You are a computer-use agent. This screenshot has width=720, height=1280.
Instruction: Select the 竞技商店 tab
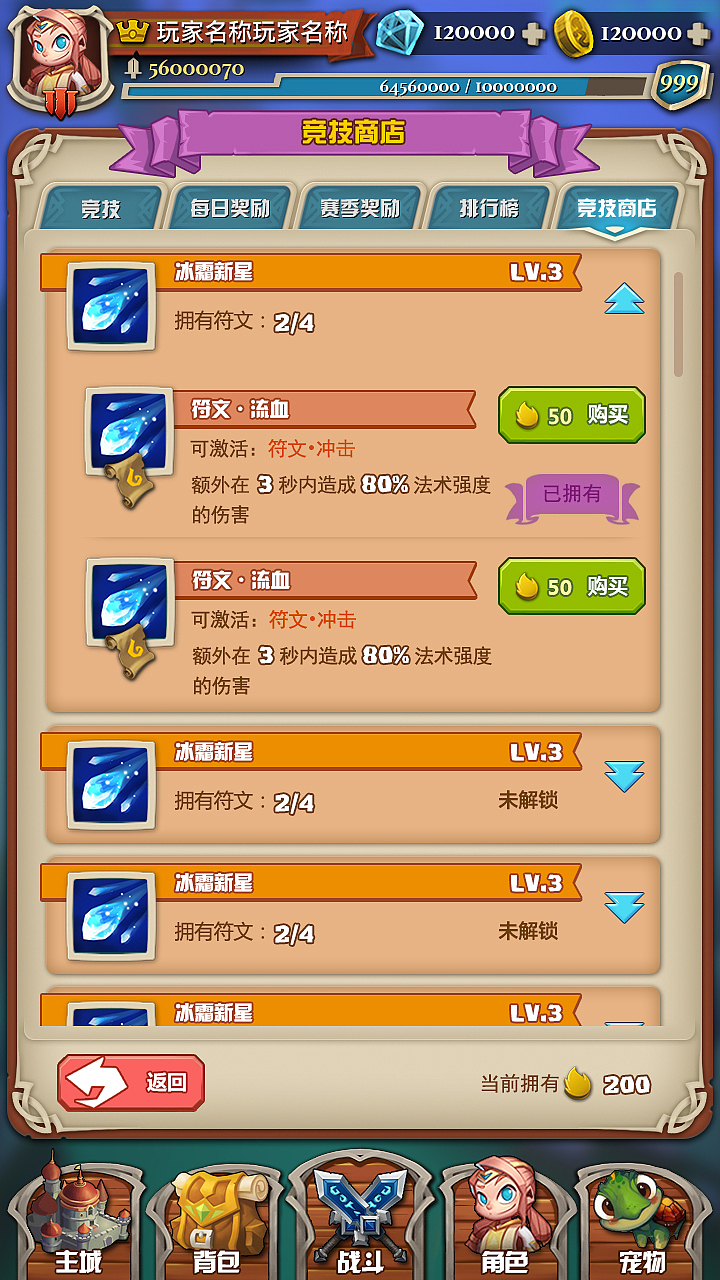[x=617, y=209]
